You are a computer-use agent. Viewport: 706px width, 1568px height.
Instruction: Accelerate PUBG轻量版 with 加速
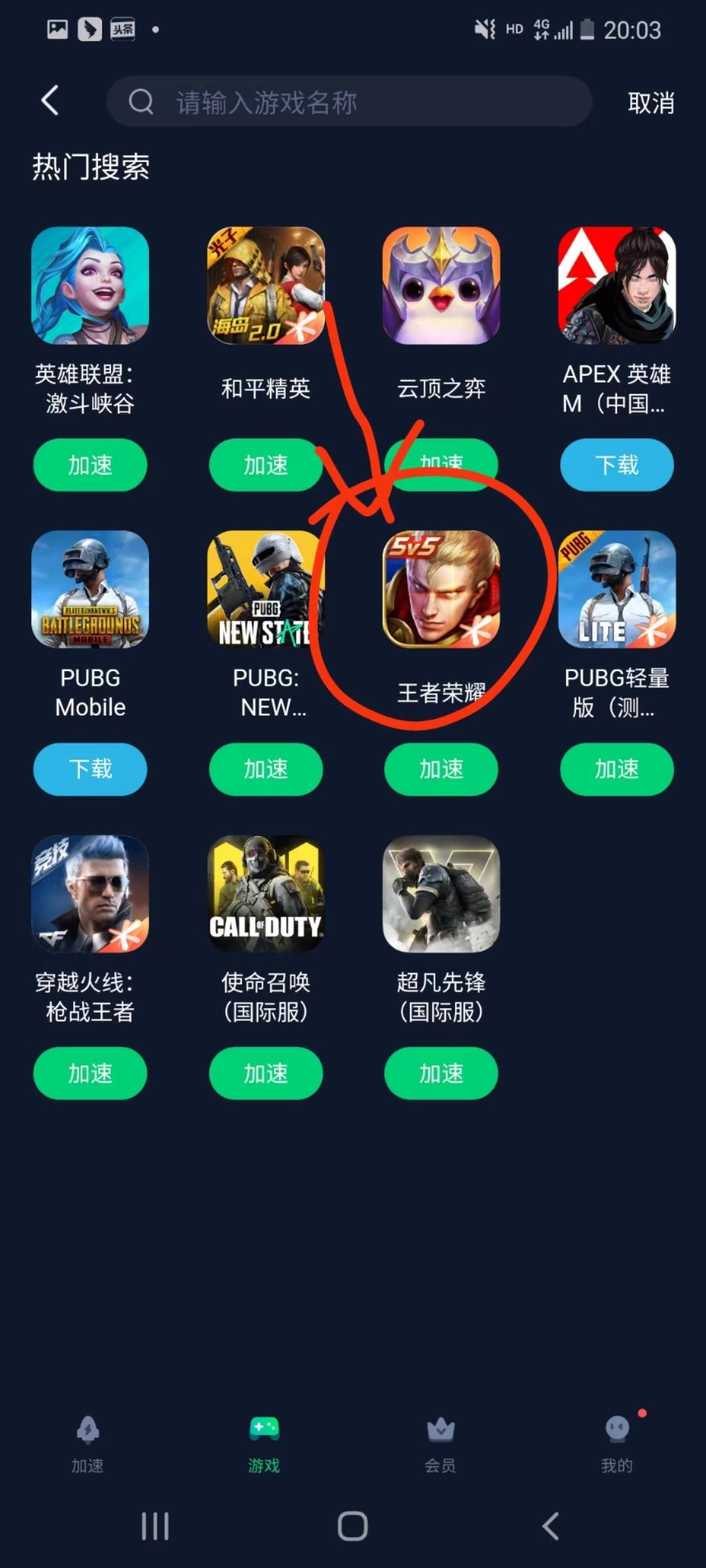coord(616,769)
